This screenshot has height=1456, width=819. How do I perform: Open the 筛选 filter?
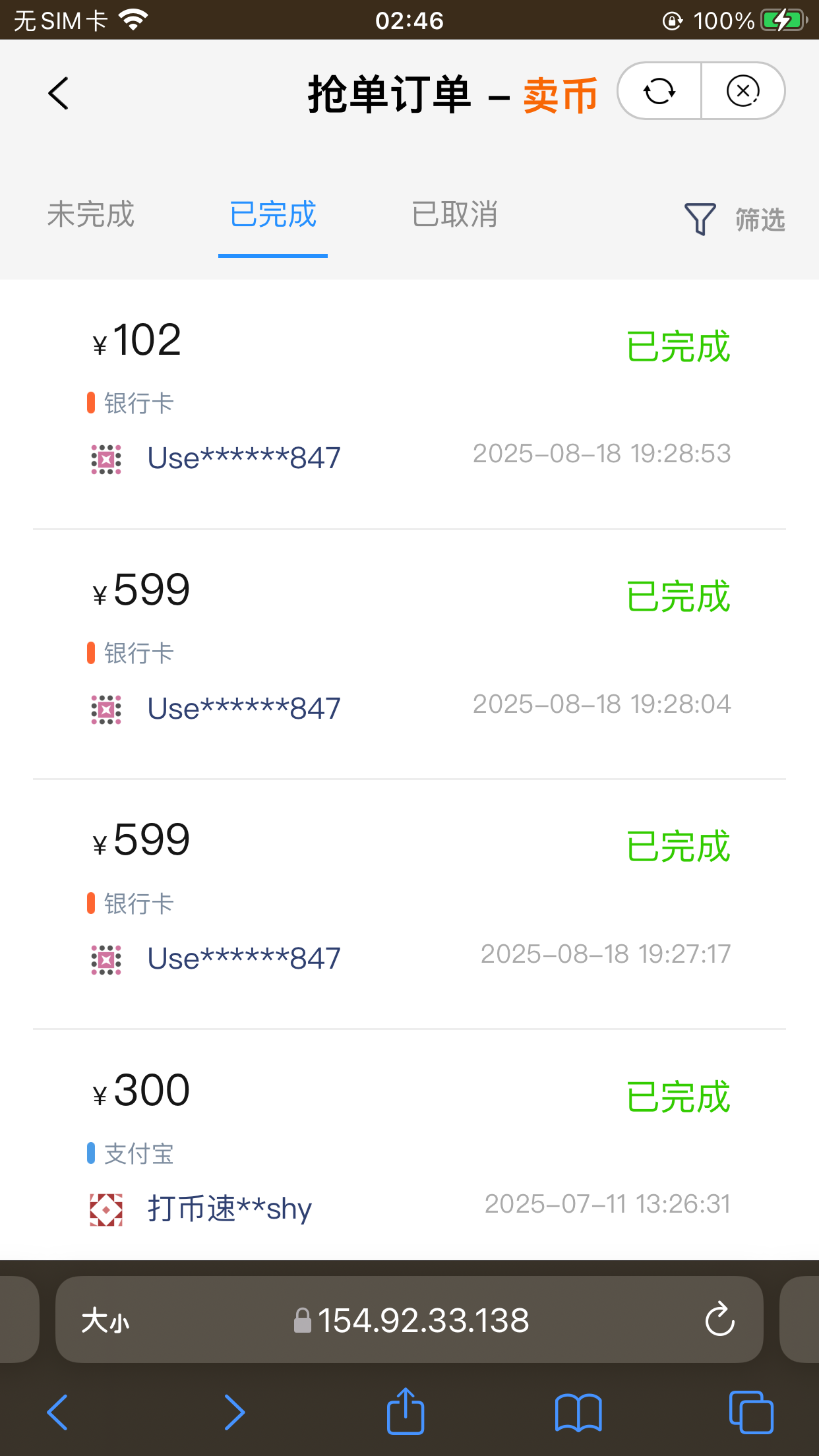pos(735,219)
